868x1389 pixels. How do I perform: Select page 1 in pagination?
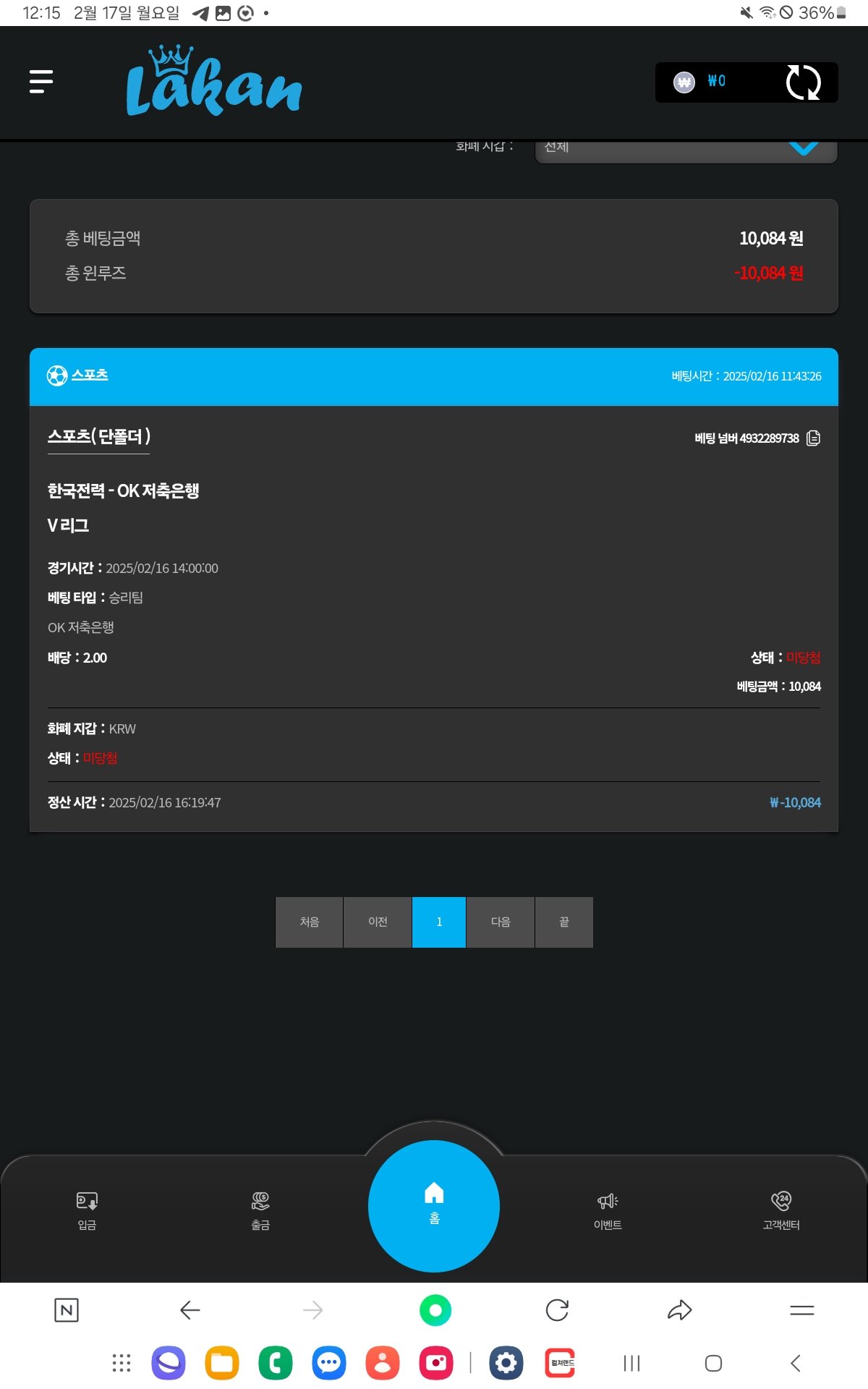[439, 922]
